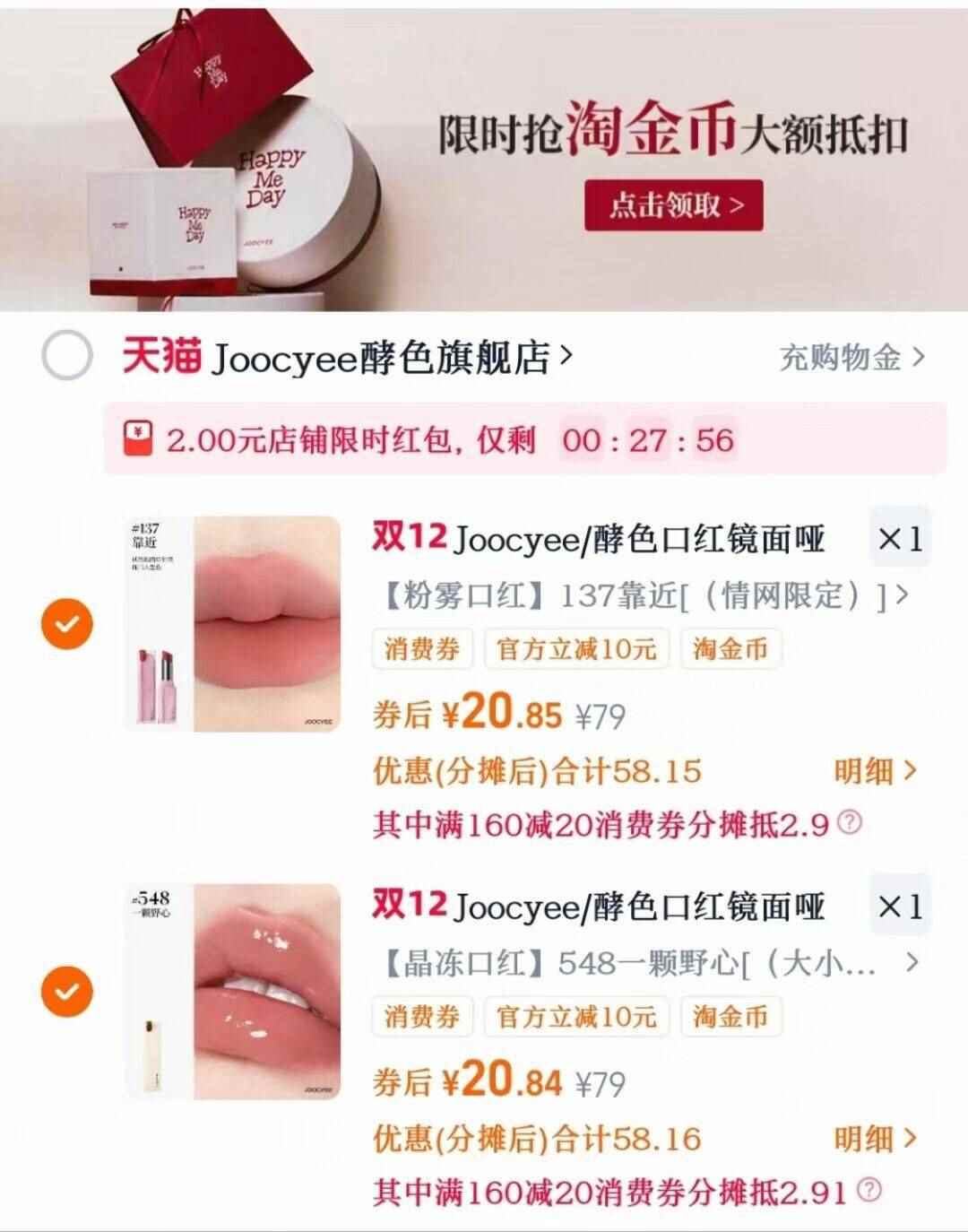This screenshot has height=1232, width=968.
Task: Click the 消费券 tag on the first item
Action: click(421, 651)
